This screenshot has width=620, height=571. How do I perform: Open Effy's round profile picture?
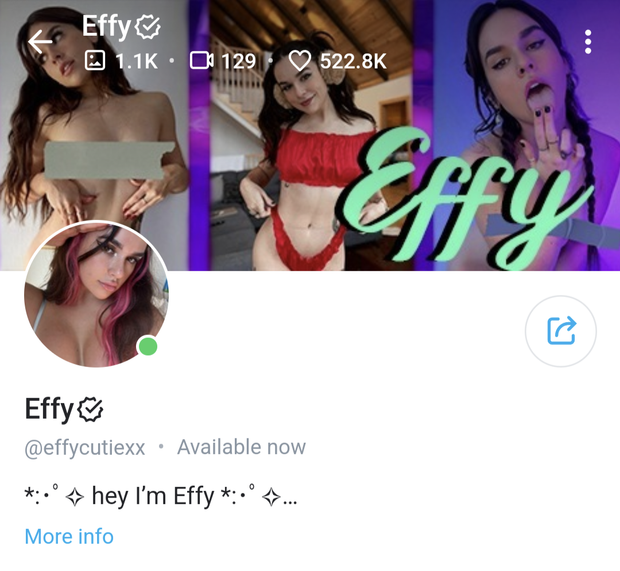click(x=96, y=294)
